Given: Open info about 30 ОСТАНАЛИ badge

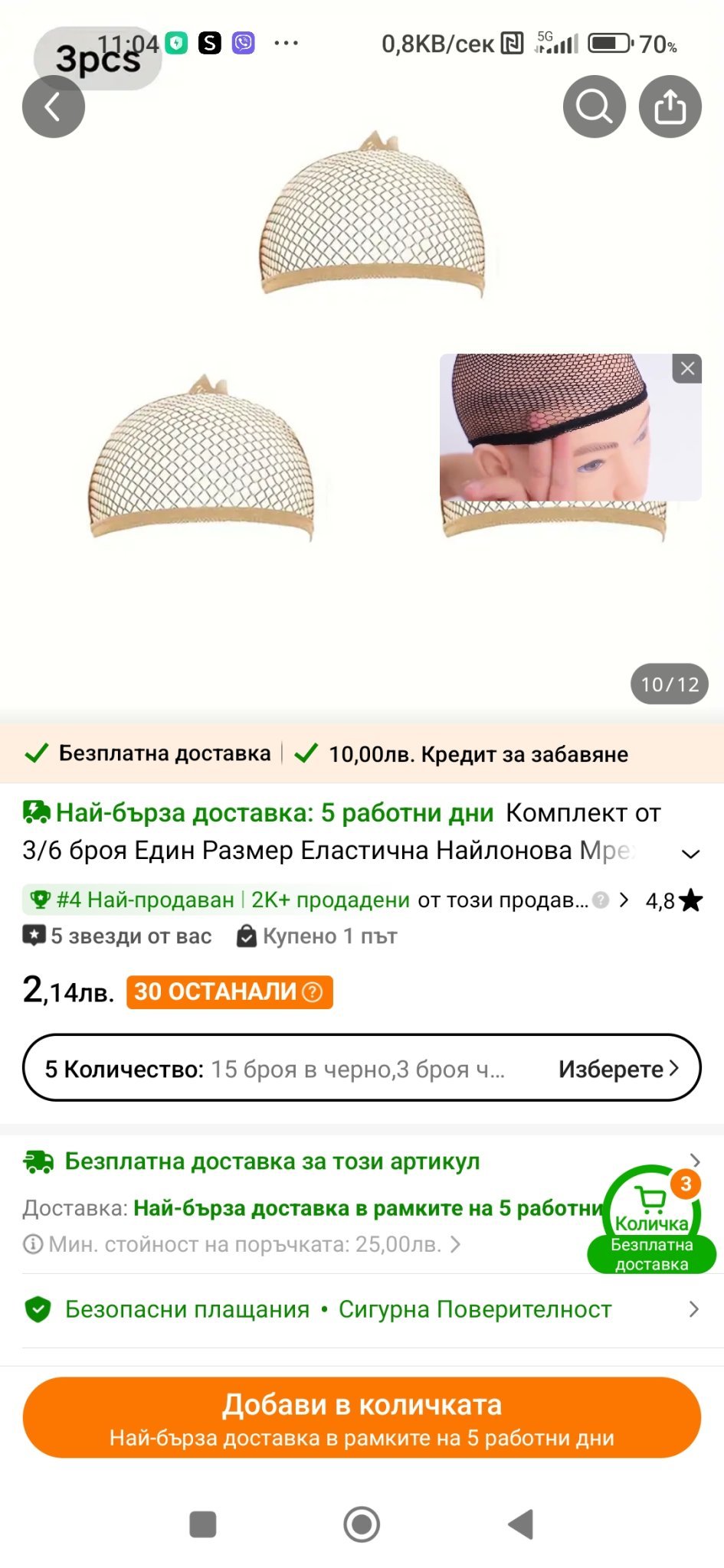Looking at the screenshot, I should point(313,992).
